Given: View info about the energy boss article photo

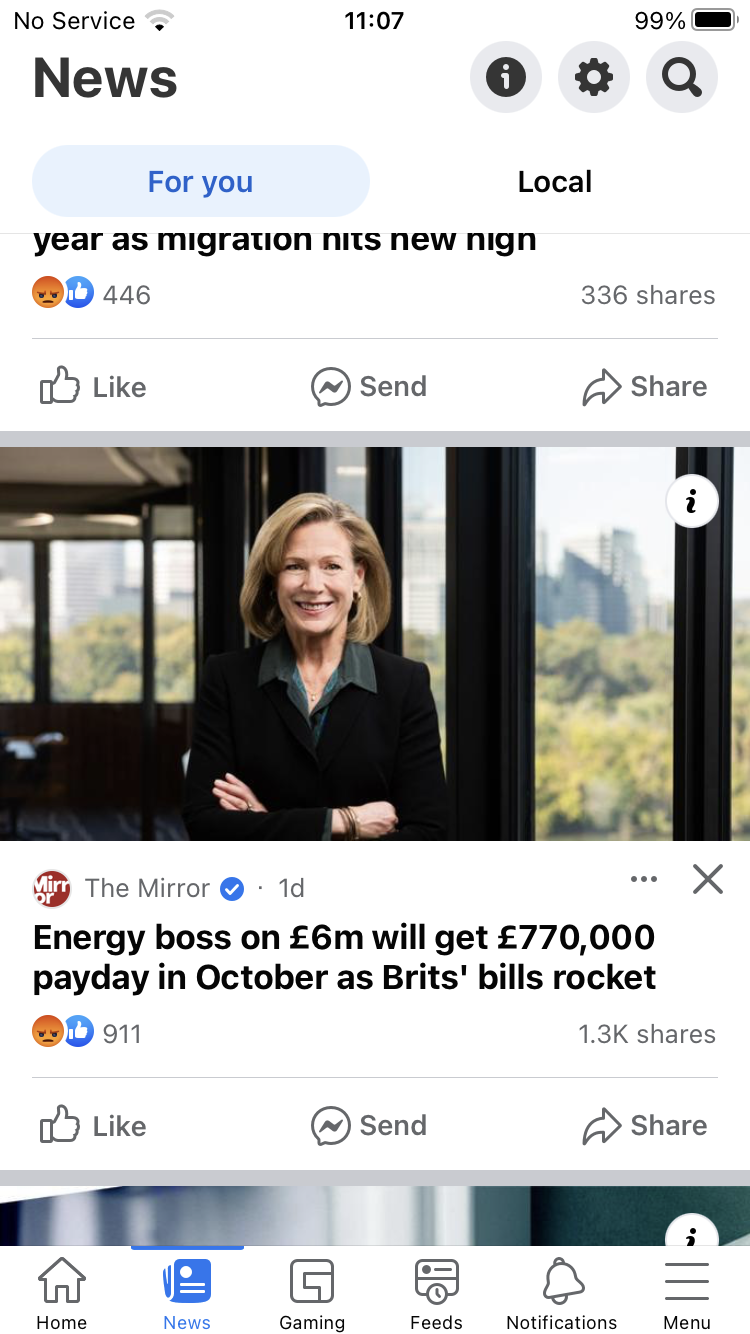Looking at the screenshot, I should click(x=692, y=501).
